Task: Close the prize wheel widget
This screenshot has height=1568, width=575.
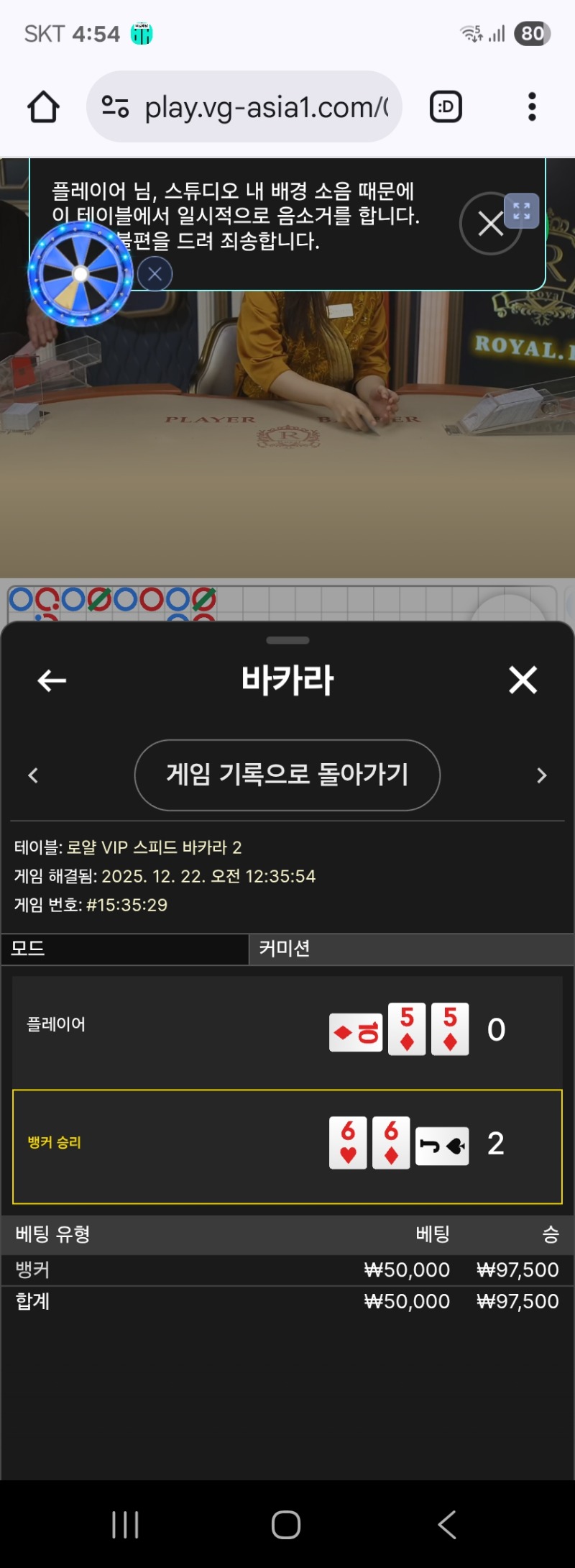Action: tap(155, 274)
